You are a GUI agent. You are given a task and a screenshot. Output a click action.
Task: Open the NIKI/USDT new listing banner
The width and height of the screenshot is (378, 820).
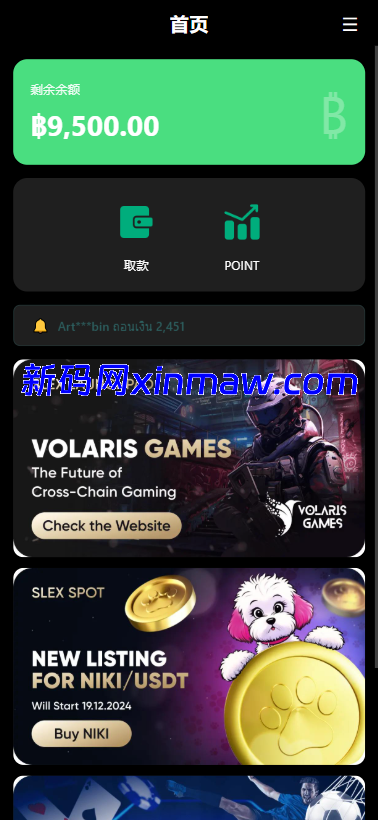189,666
